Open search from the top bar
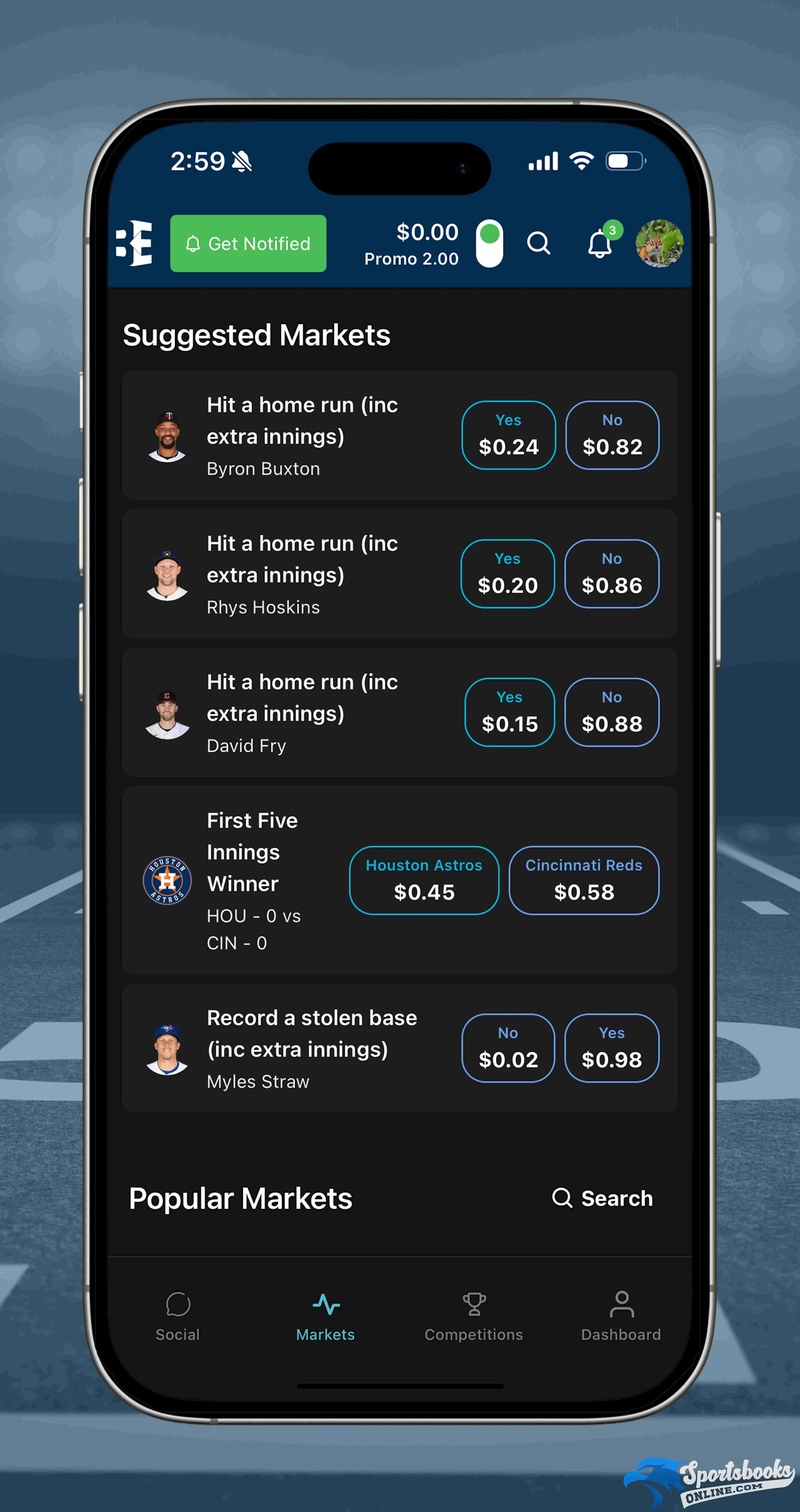 [x=538, y=243]
